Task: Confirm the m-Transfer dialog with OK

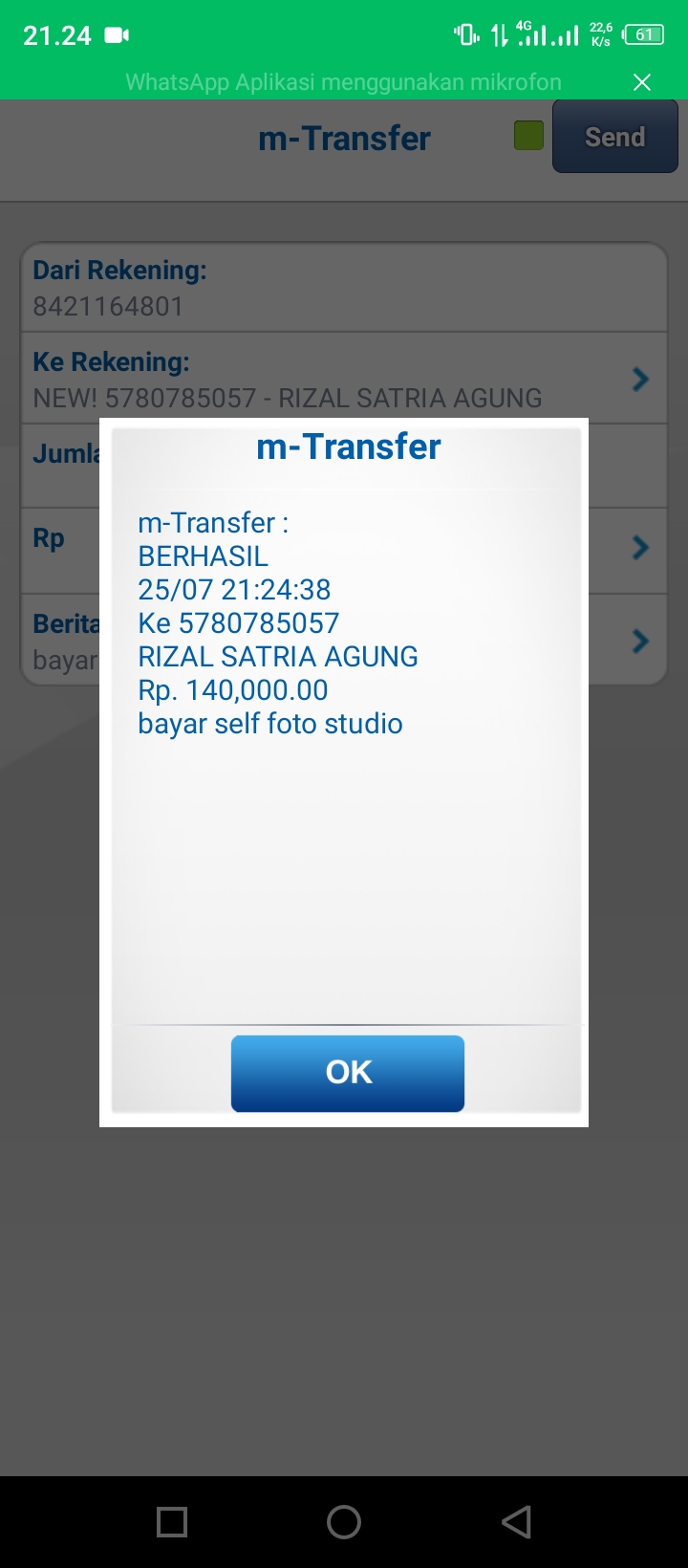Action: coord(348,1073)
